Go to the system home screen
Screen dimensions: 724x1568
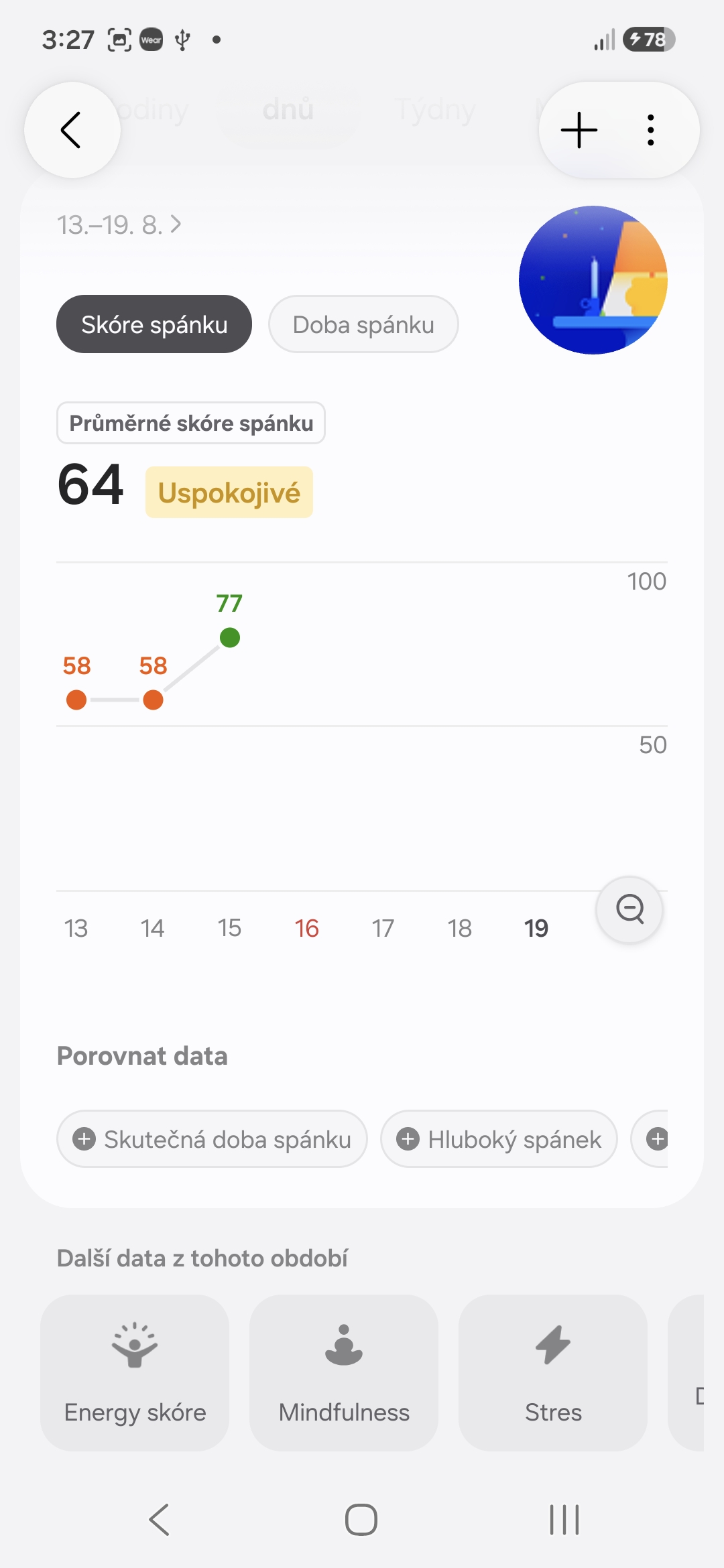[x=361, y=1519]
